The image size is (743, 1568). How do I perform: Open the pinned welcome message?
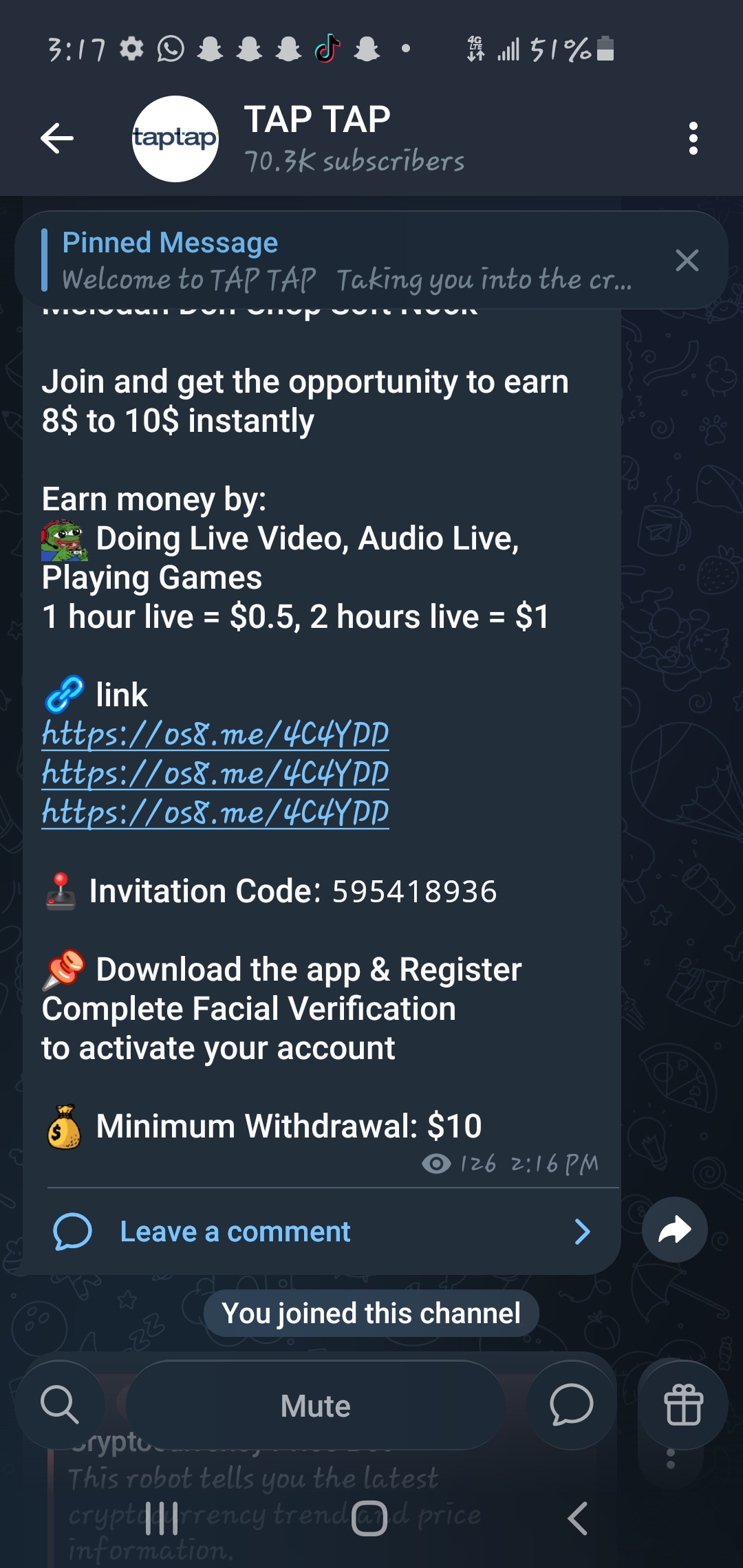click(344, 261)
